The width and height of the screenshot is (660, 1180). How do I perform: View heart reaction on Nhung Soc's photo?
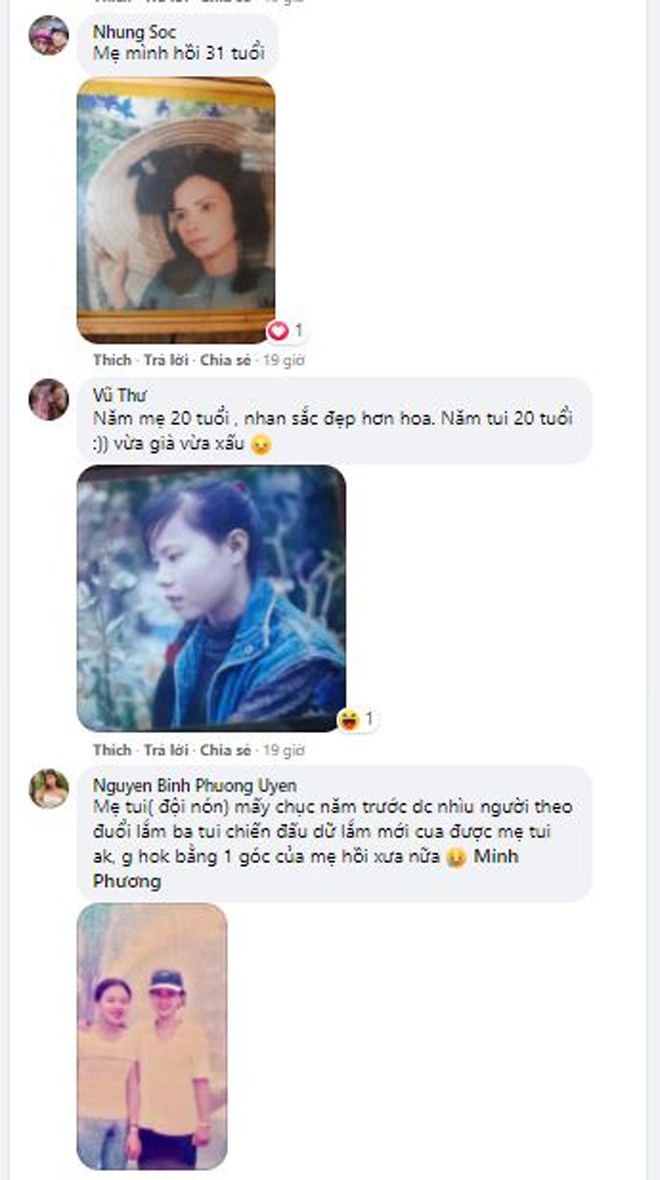pos(285,330)
